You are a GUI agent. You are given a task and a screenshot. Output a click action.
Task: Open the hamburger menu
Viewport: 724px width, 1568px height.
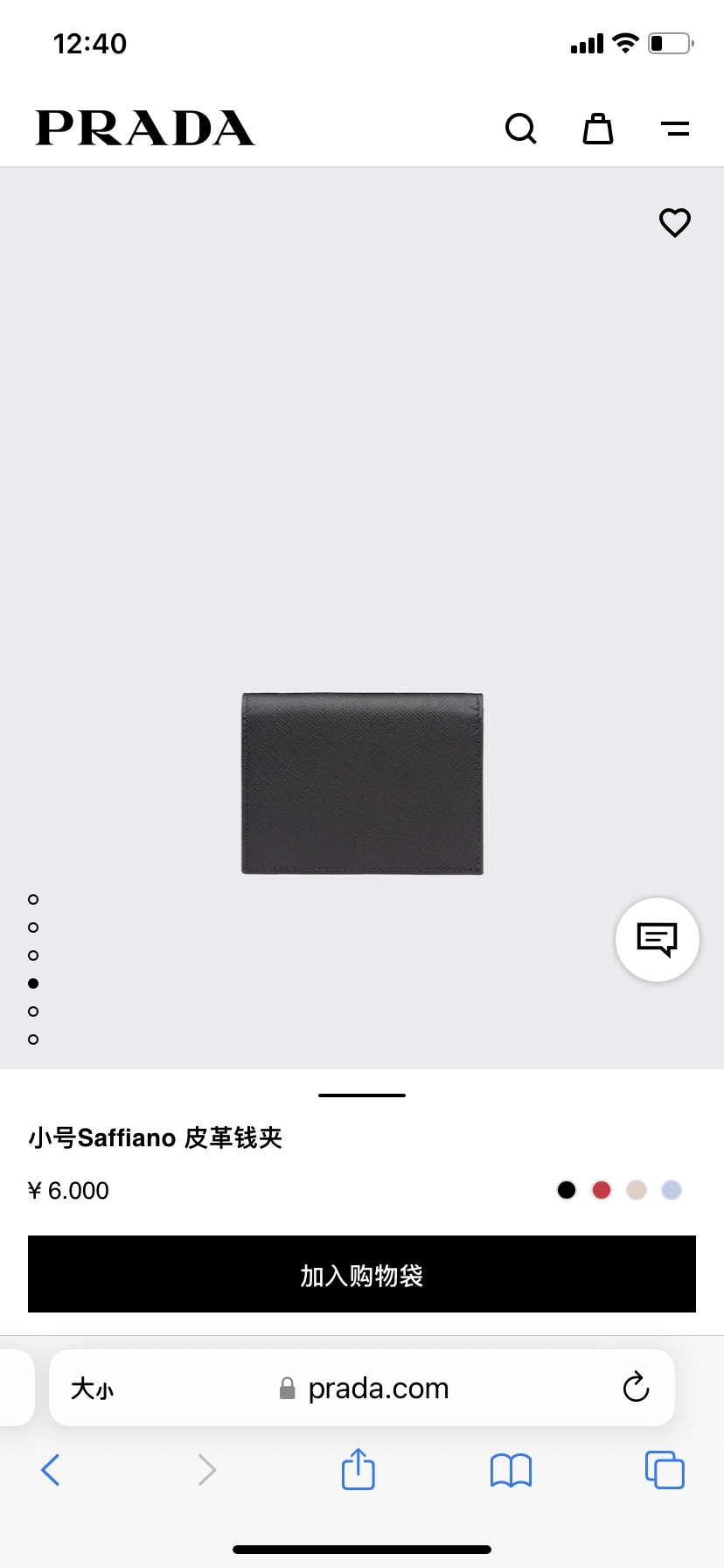click(675, 129)
